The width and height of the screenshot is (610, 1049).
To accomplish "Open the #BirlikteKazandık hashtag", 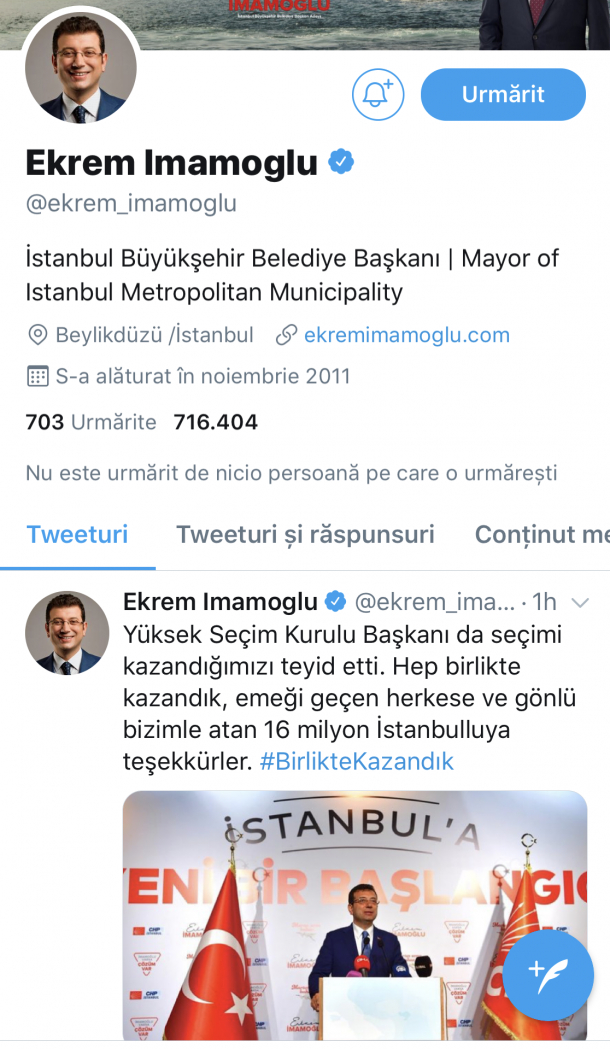I will coord(356,761).
